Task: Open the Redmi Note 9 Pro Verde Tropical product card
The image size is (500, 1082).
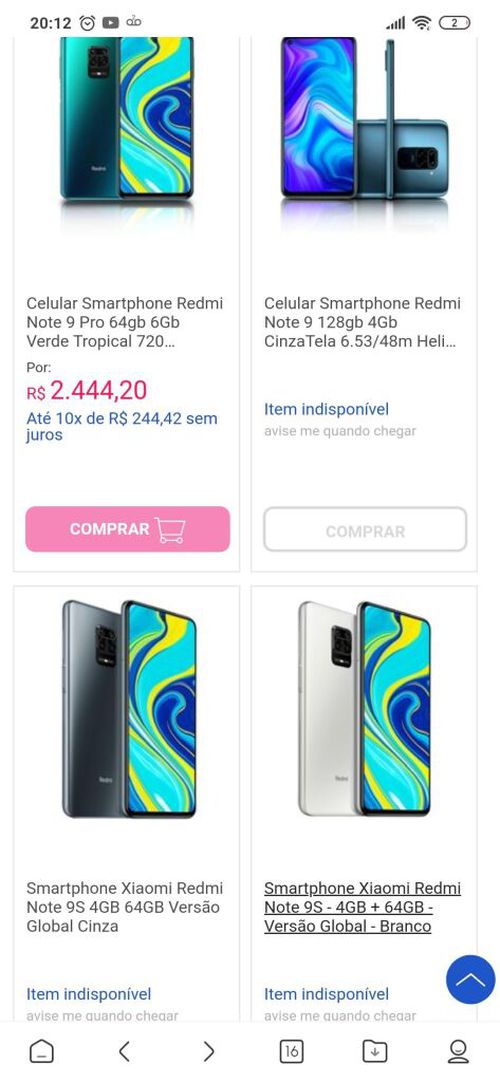Action: pyautogui.click(x=126, y=304)
